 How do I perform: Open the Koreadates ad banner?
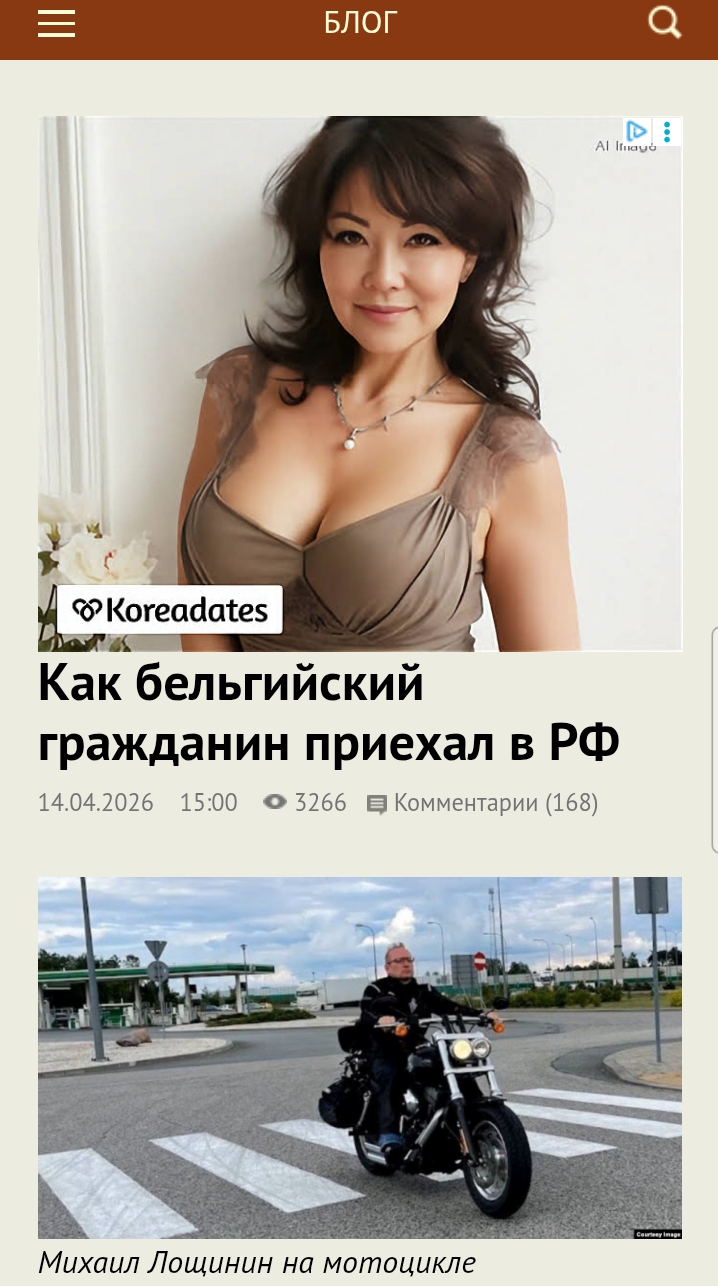(360, 400)
